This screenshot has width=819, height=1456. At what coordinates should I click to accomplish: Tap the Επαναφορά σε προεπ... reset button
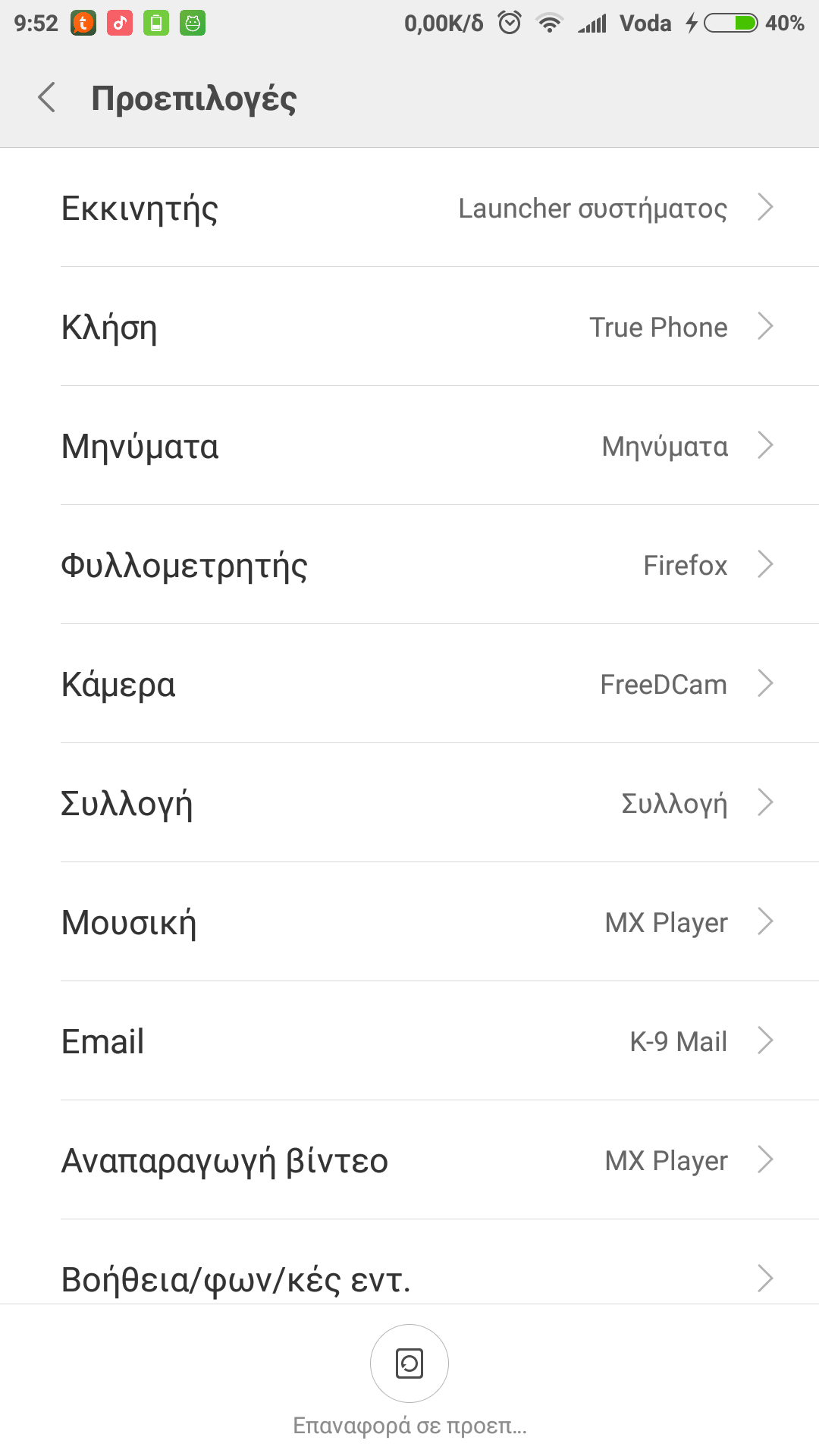(409, 1364)
